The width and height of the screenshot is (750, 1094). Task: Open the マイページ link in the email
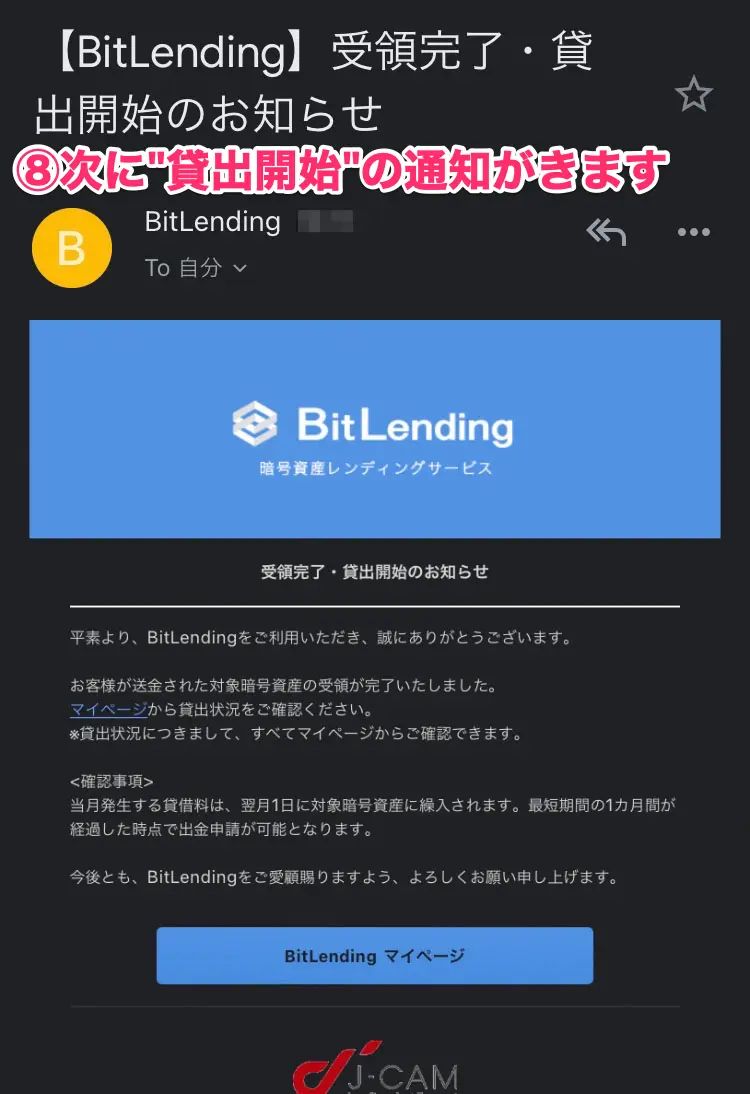[108, 710]
